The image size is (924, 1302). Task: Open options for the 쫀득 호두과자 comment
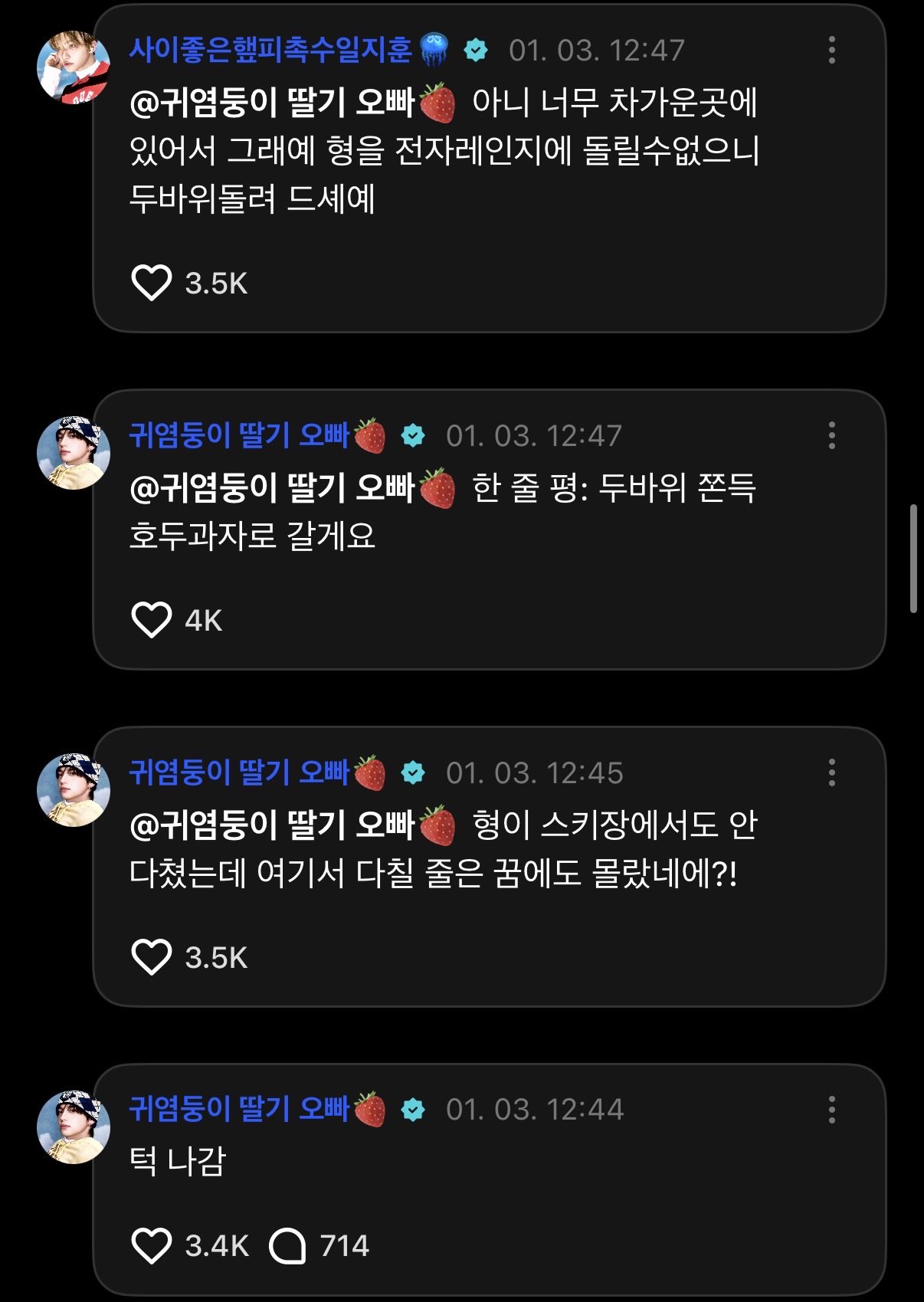click(831, 436)
